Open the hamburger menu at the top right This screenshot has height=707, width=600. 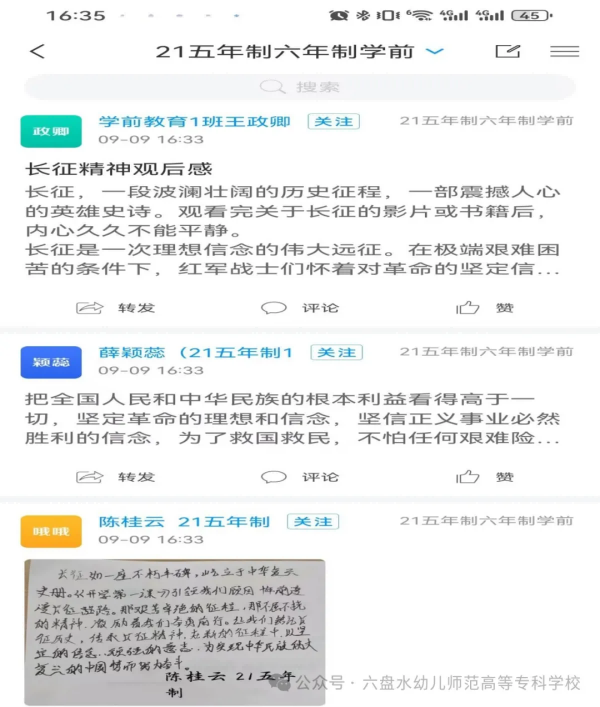(564, 52)
